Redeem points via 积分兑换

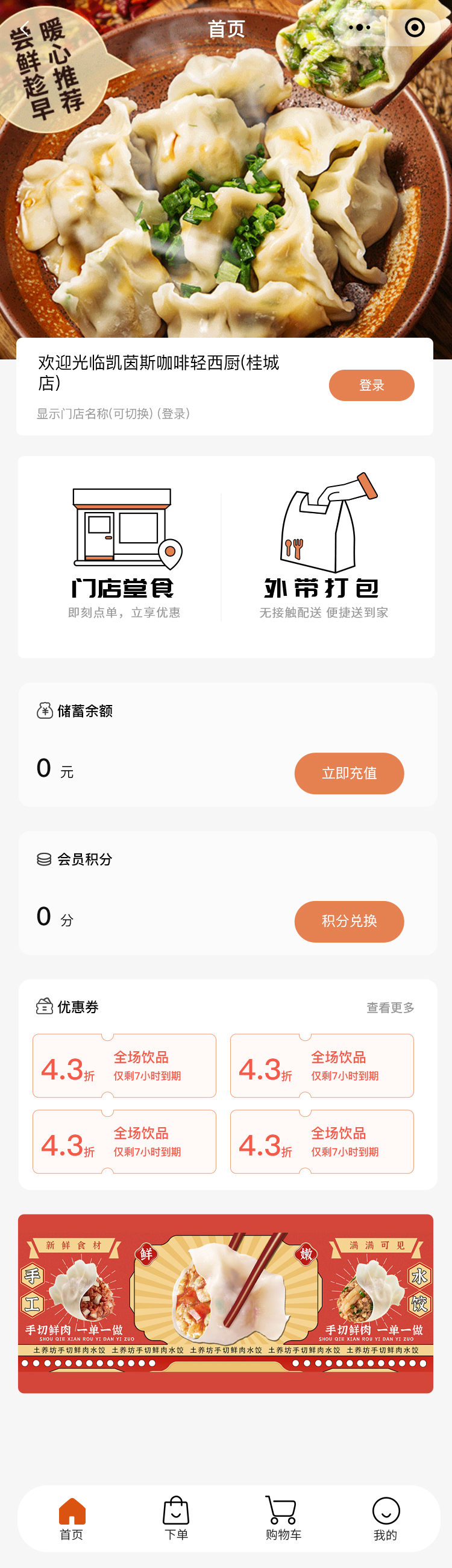[348, 922]
